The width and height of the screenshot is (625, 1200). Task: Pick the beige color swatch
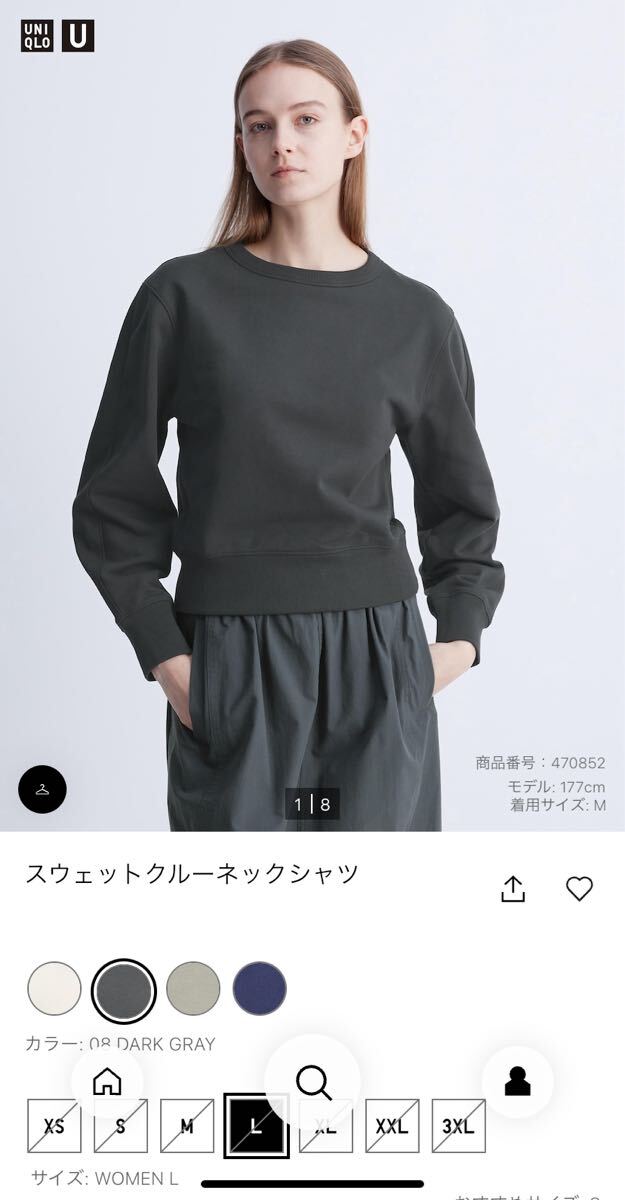point(193,988)
